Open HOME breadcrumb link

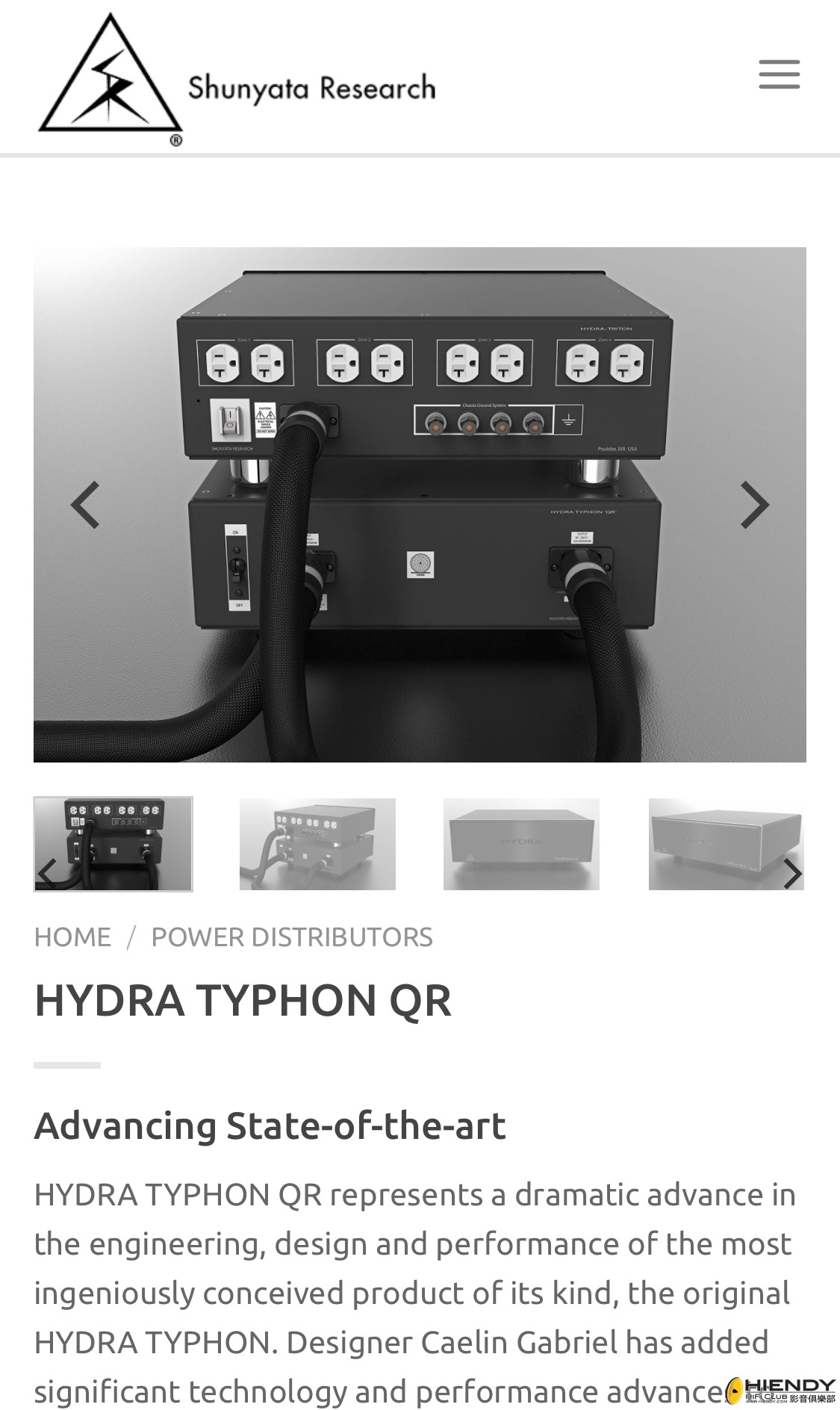pyautogui.click(x=72, y=937)
